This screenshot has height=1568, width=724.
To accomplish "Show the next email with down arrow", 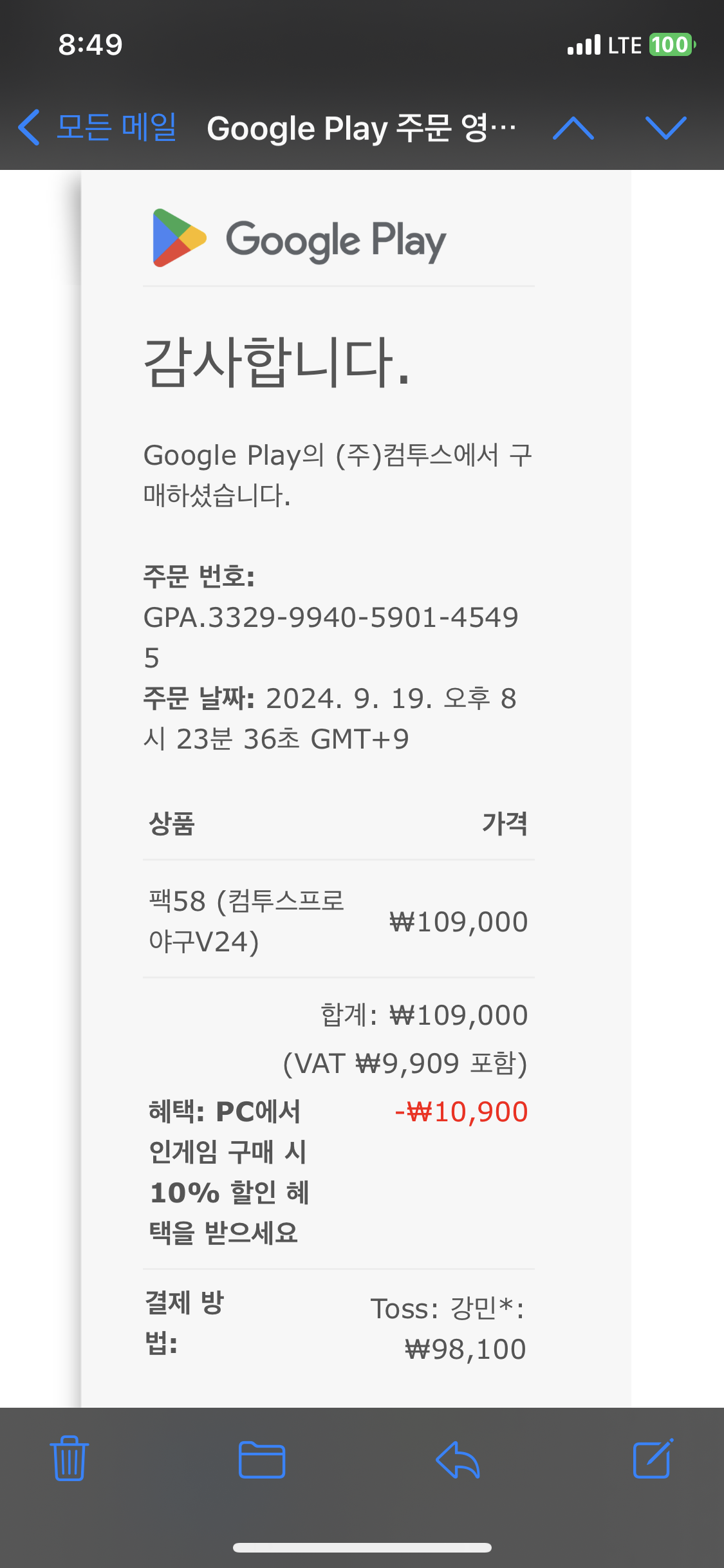I will tap(666, 127).
